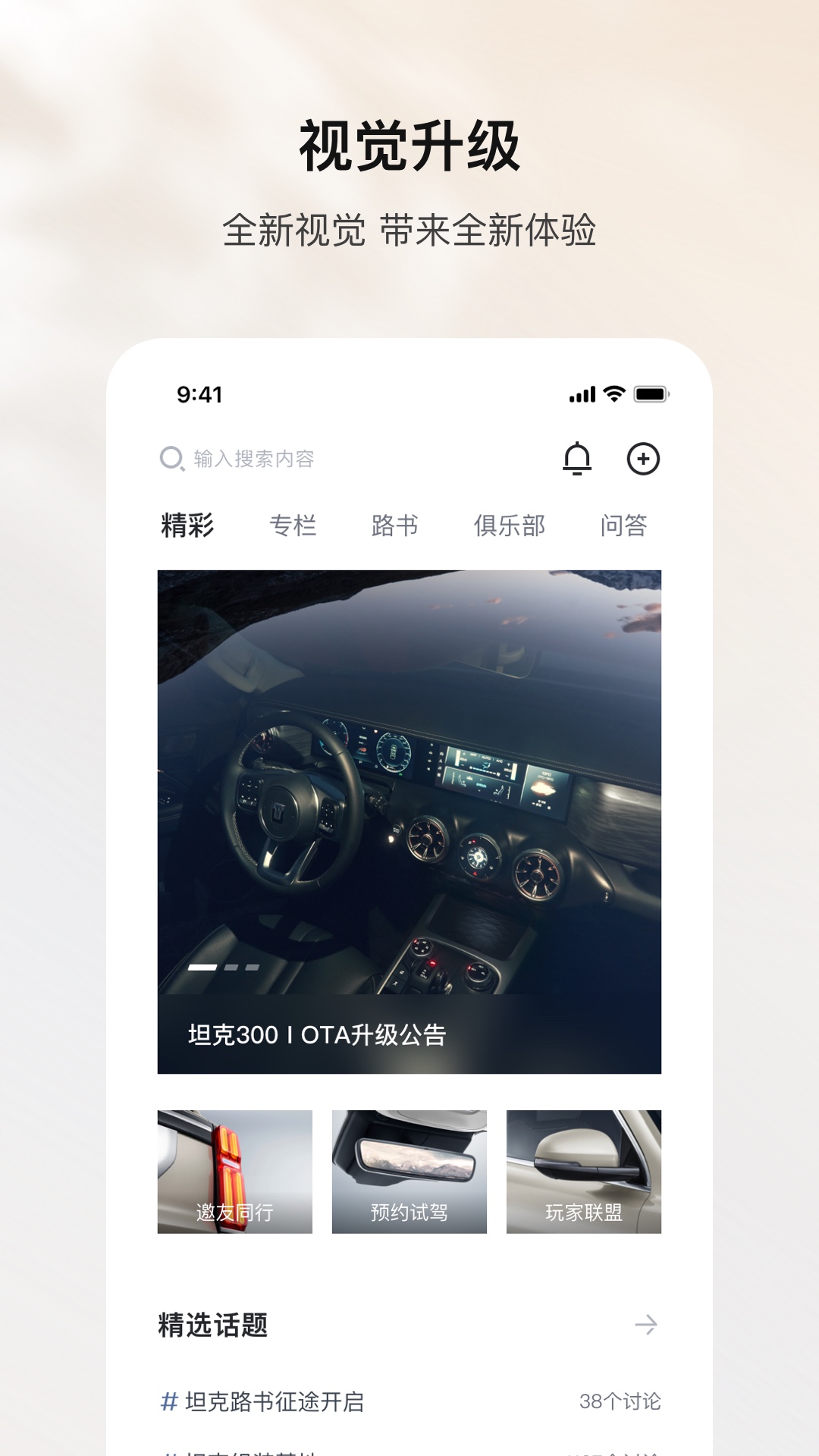Open the 路书 tab
Screen dimensions: 819x1456
point(396,524)
